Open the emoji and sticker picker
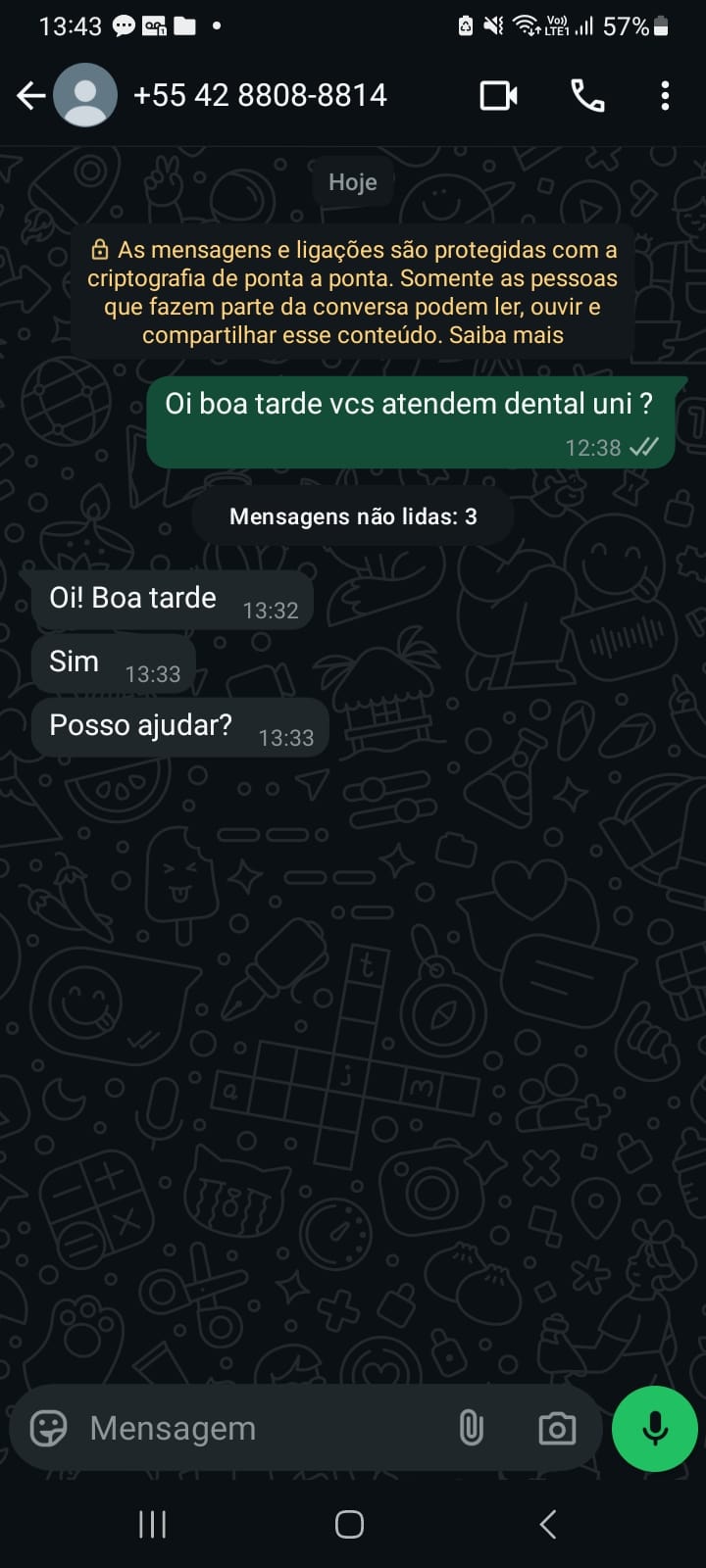Screen dimensions: 706x1568 pos(49,1428)
